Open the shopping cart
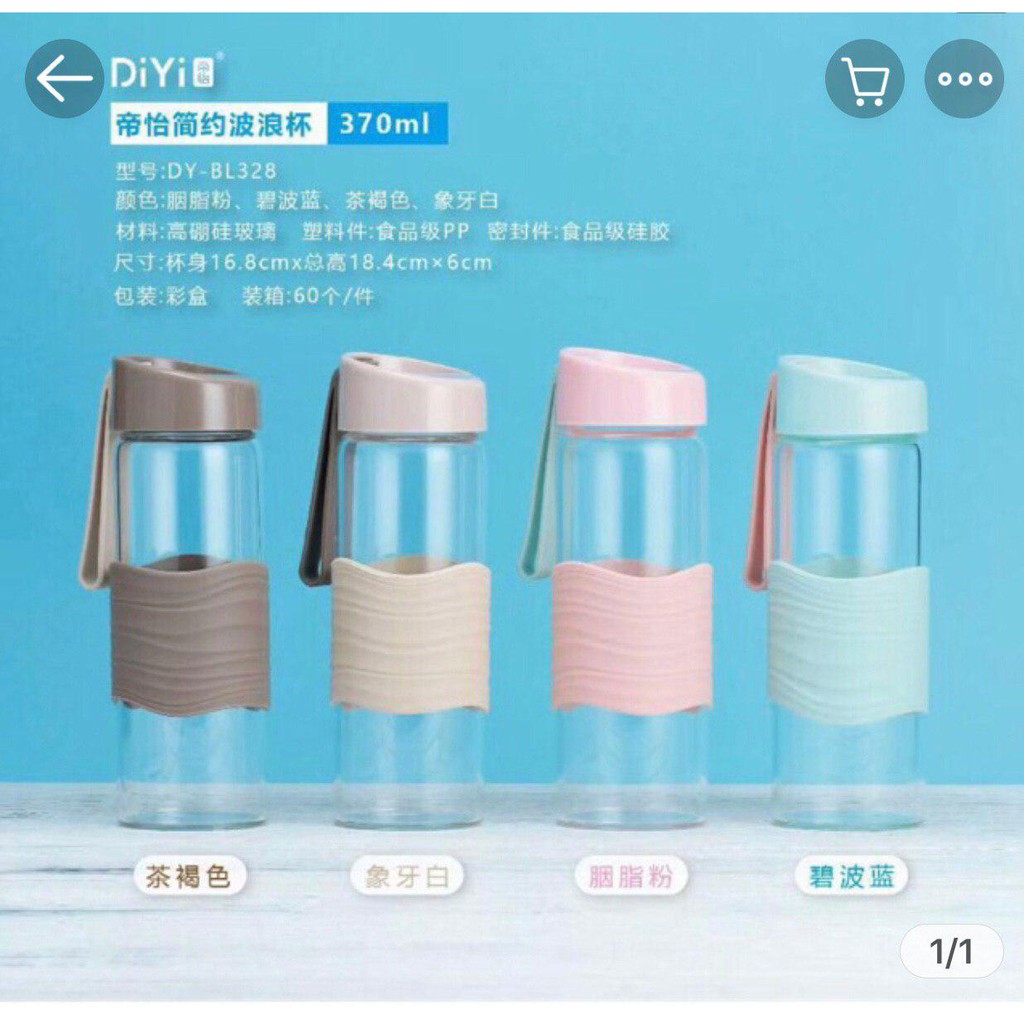 pos(865,79)
